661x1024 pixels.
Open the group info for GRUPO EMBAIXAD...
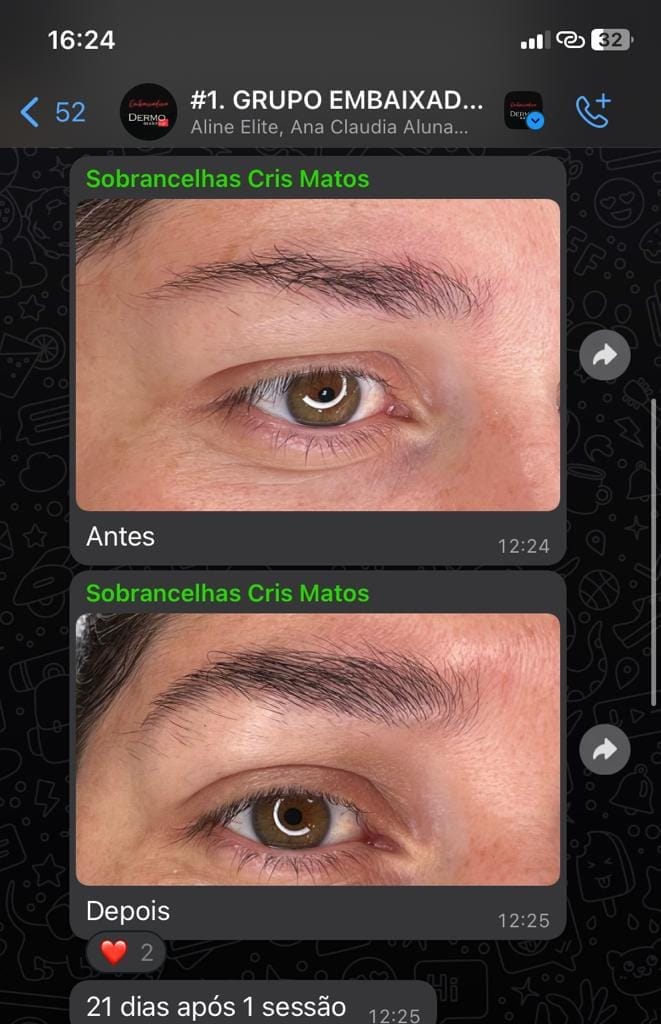(336, 112)
